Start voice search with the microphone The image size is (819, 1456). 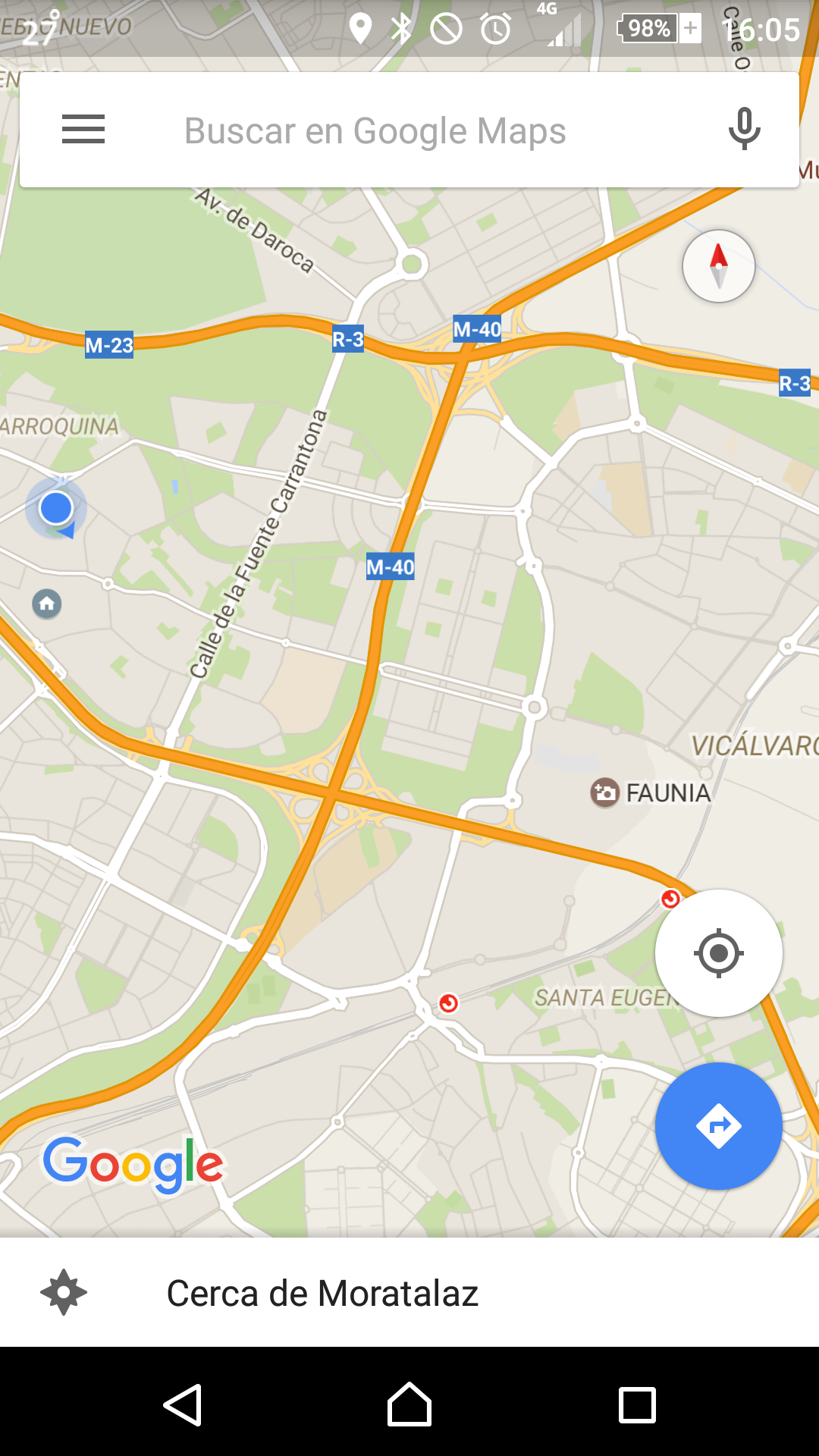[744, 130]
